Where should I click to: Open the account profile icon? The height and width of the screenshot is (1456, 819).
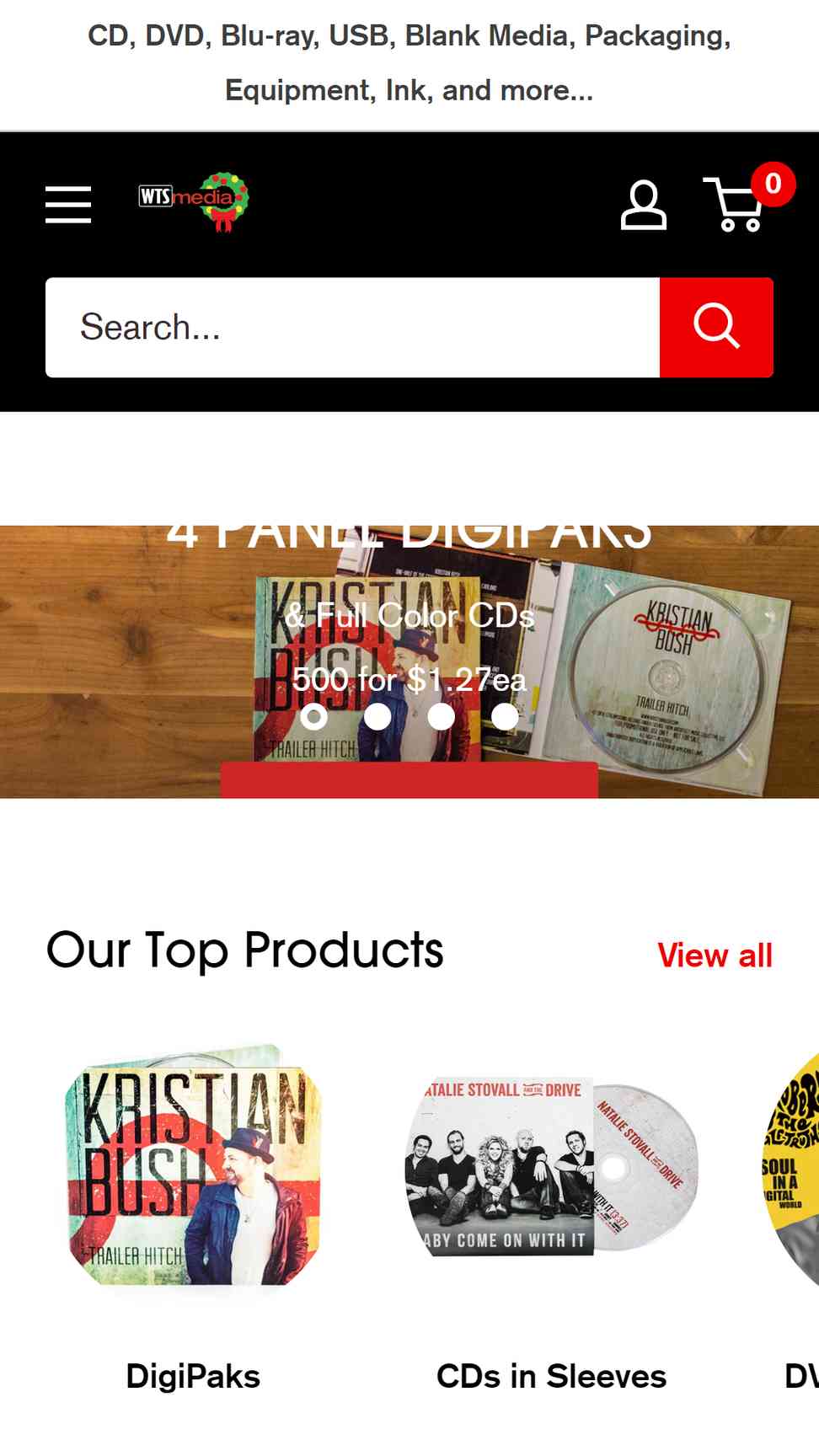coord(644,205)
